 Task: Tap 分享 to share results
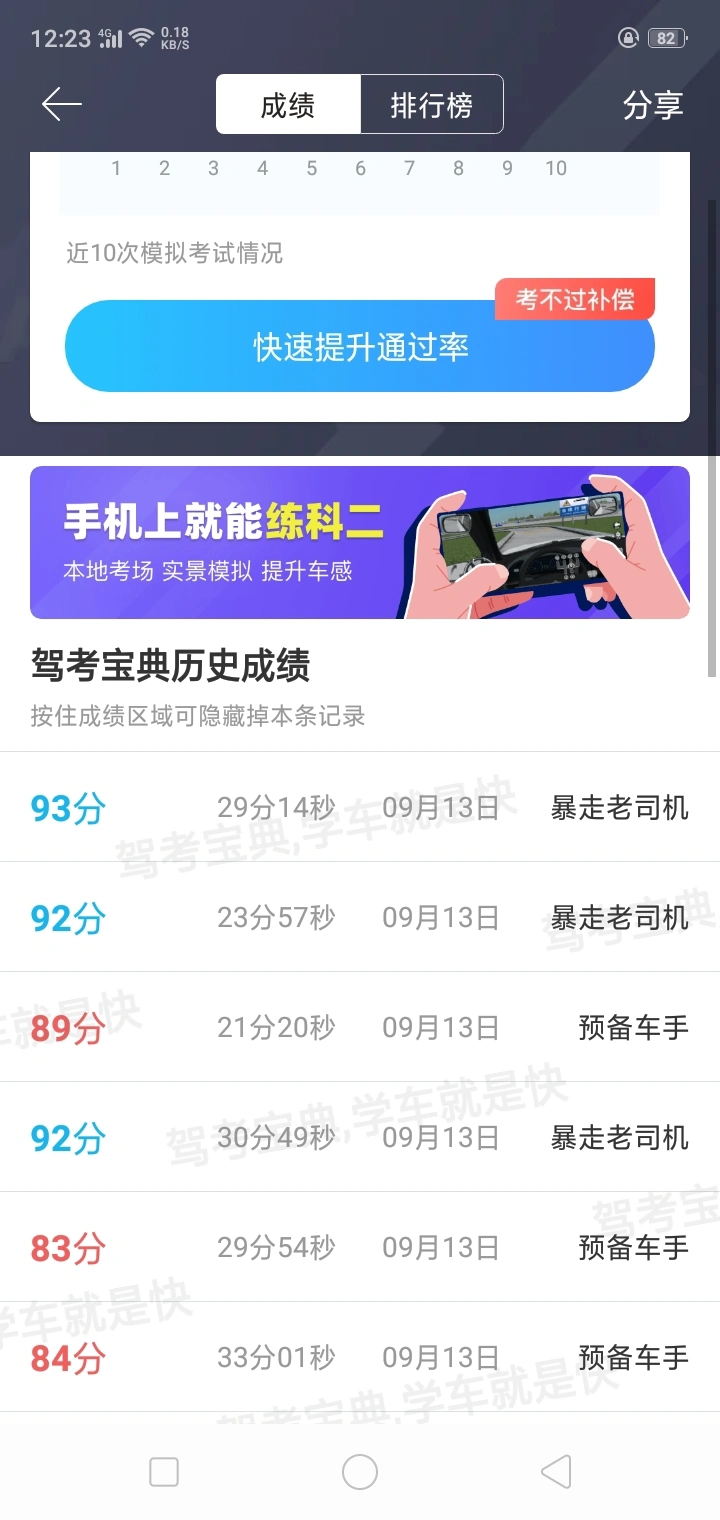click(x=653, y=105)
